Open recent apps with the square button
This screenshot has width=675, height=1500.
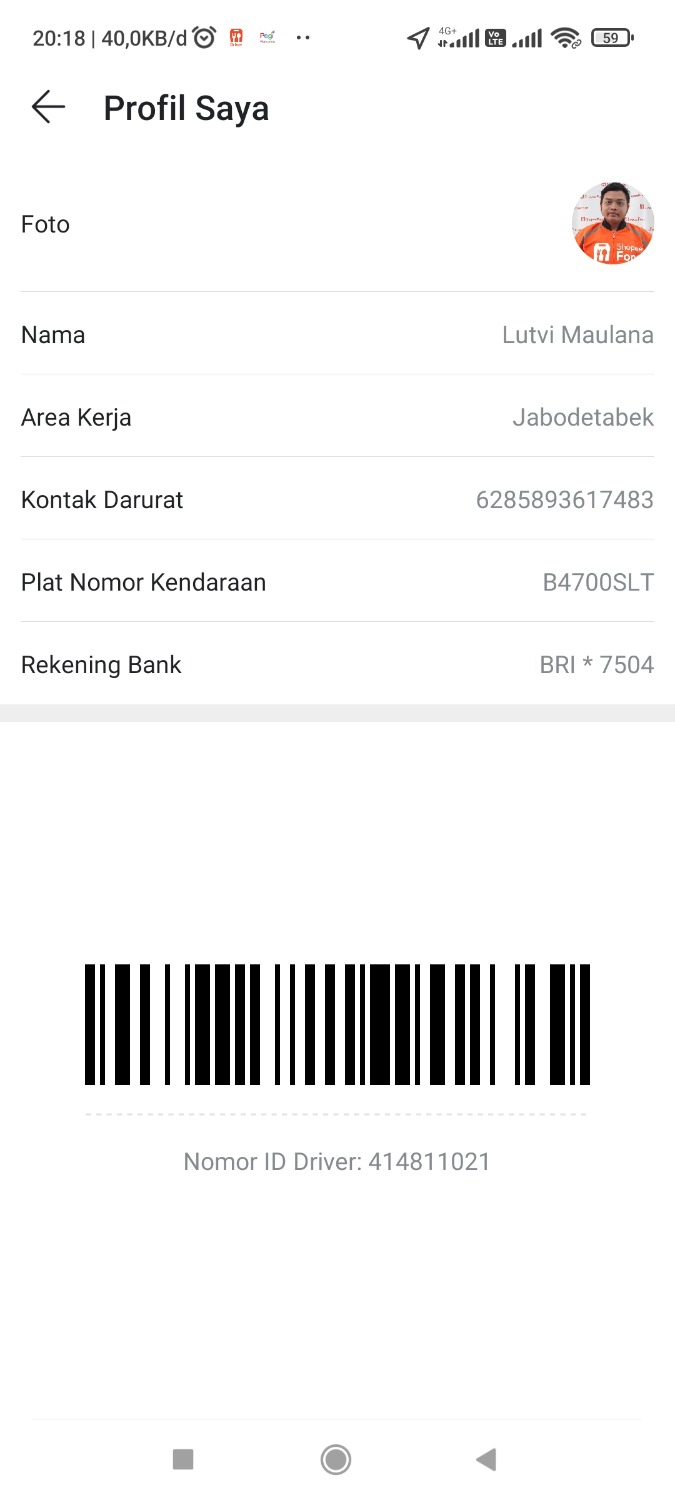pos(183,1459)
